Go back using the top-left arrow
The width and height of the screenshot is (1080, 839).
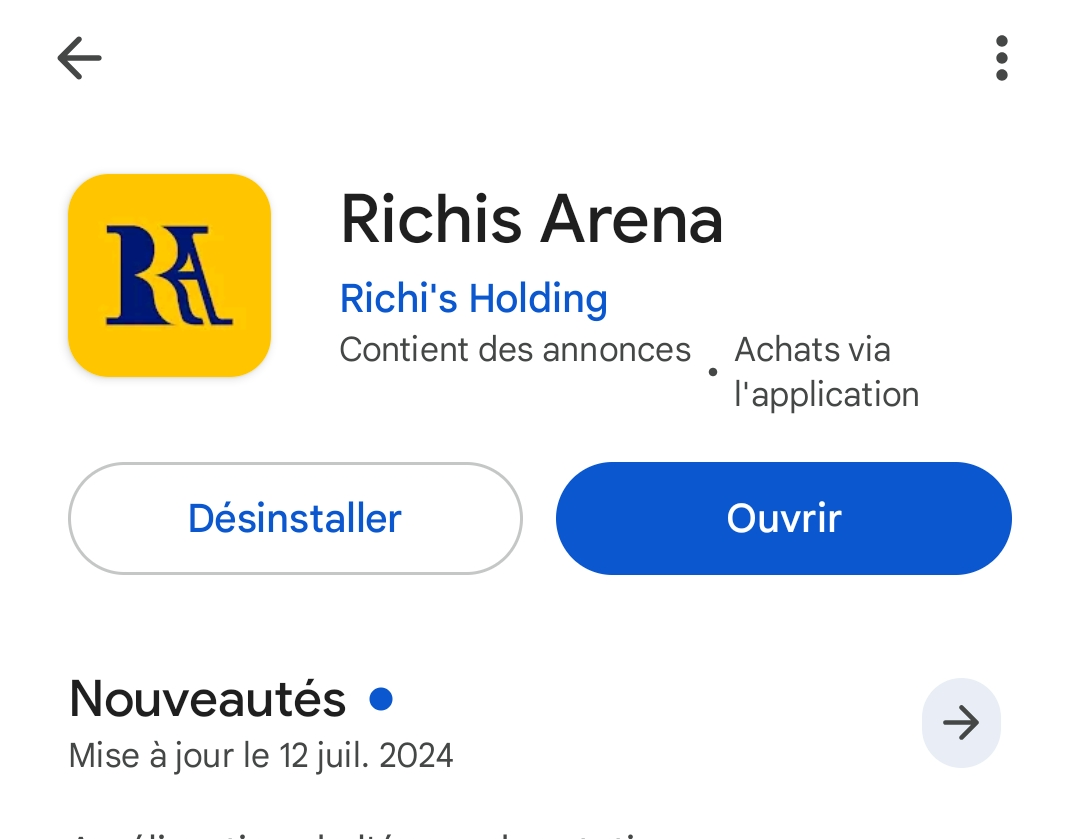[79, 58]
